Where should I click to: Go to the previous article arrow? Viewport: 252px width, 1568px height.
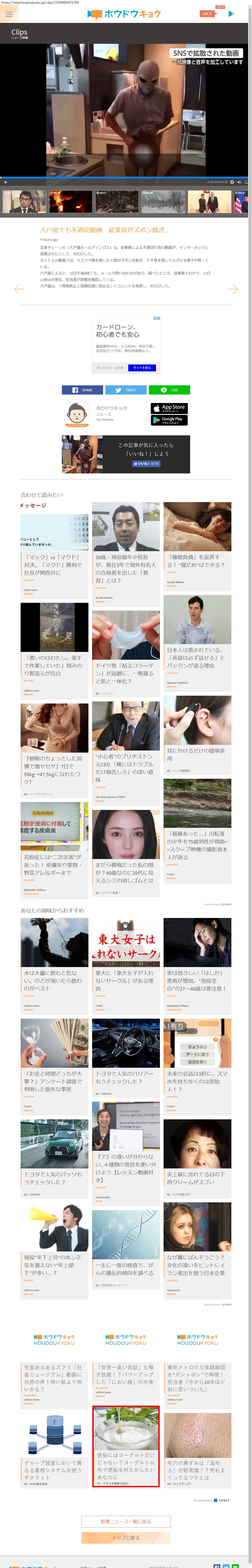coord(19,289)
